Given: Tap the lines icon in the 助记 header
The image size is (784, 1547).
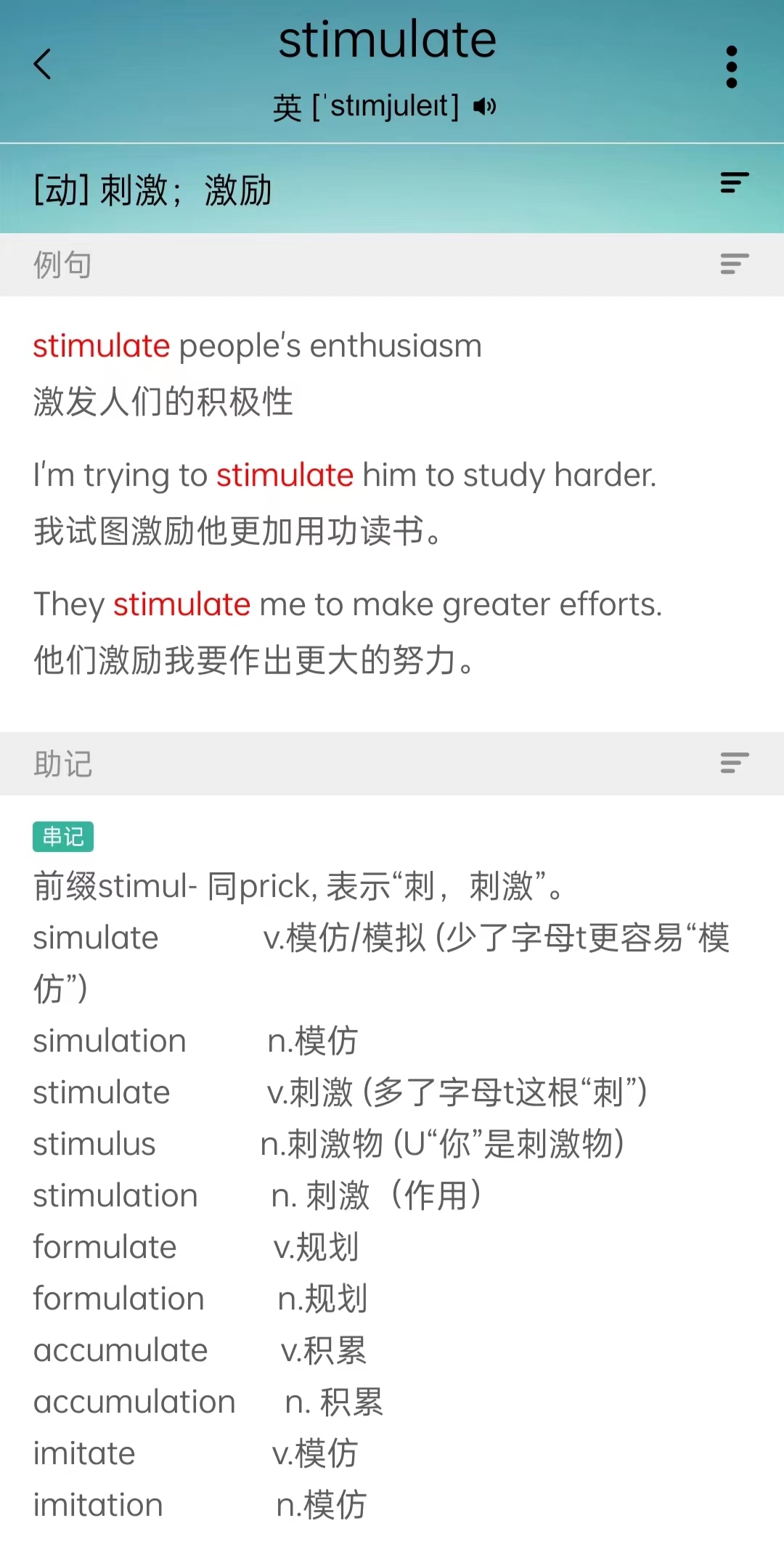Looking at the screenshot, I should point(734,763).
